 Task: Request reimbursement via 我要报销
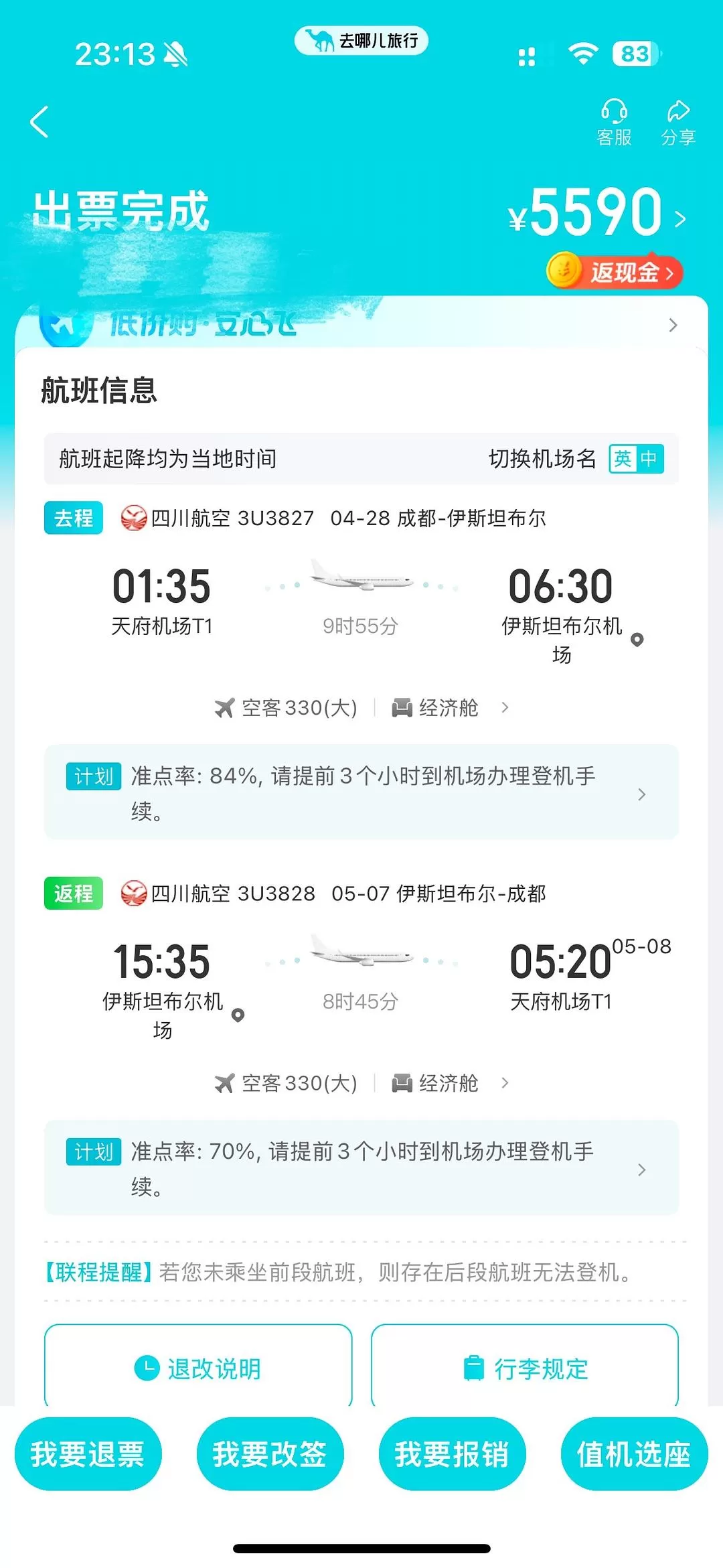tap(452, 1453)
